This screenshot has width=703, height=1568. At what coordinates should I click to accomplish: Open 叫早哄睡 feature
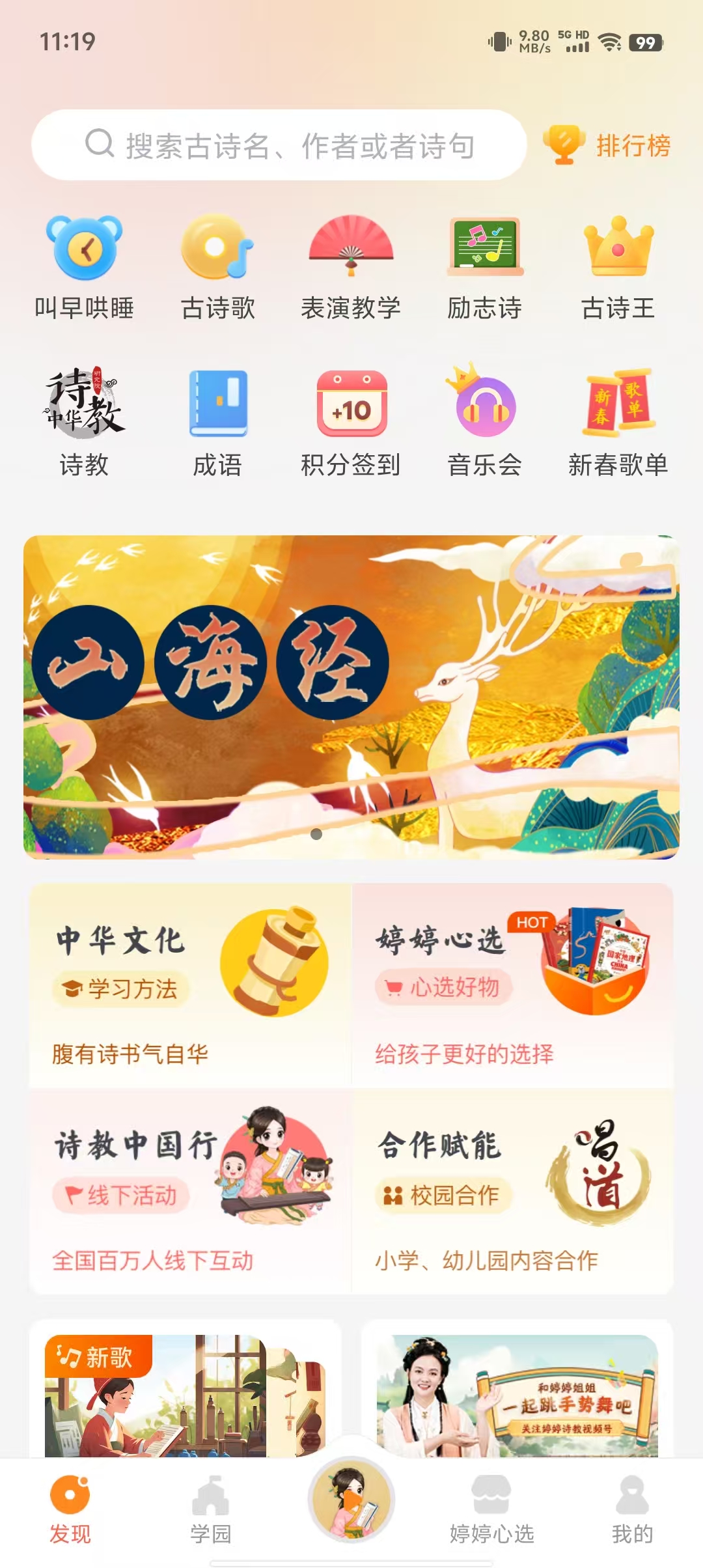pos(84,268)
